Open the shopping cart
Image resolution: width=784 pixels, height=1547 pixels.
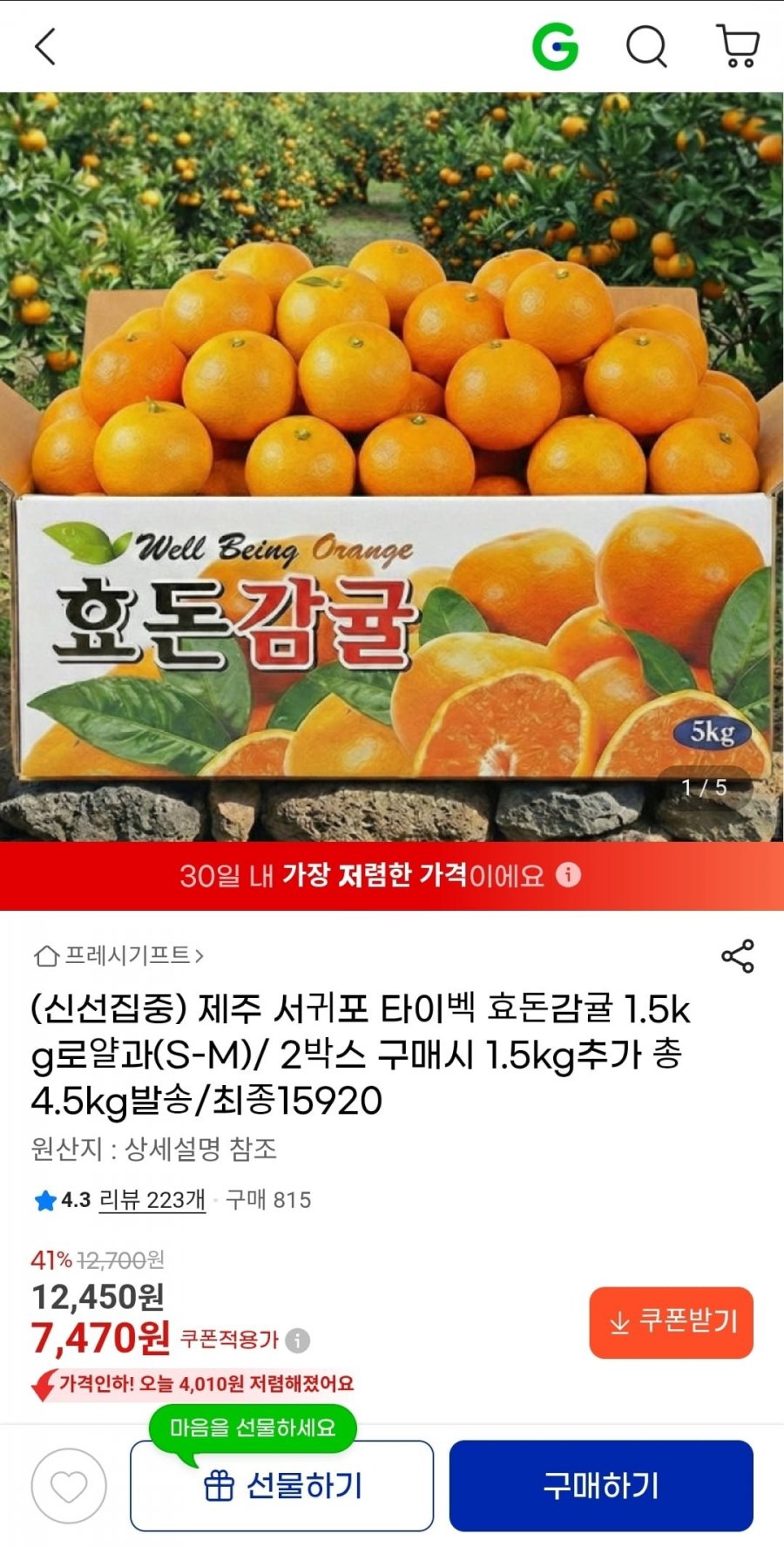pyautogui.click(x=738, y=46)
